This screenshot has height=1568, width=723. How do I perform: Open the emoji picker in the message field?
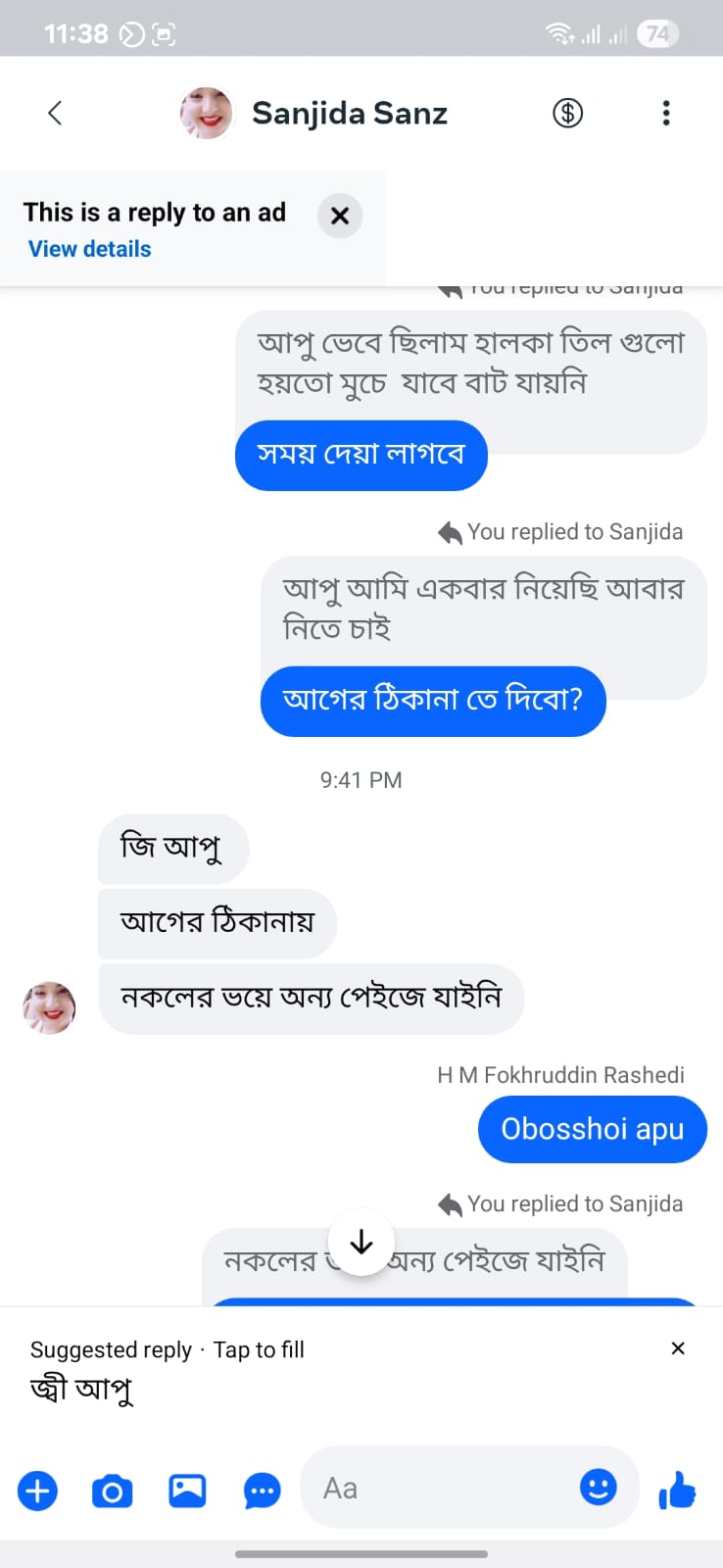[599, 1488]
